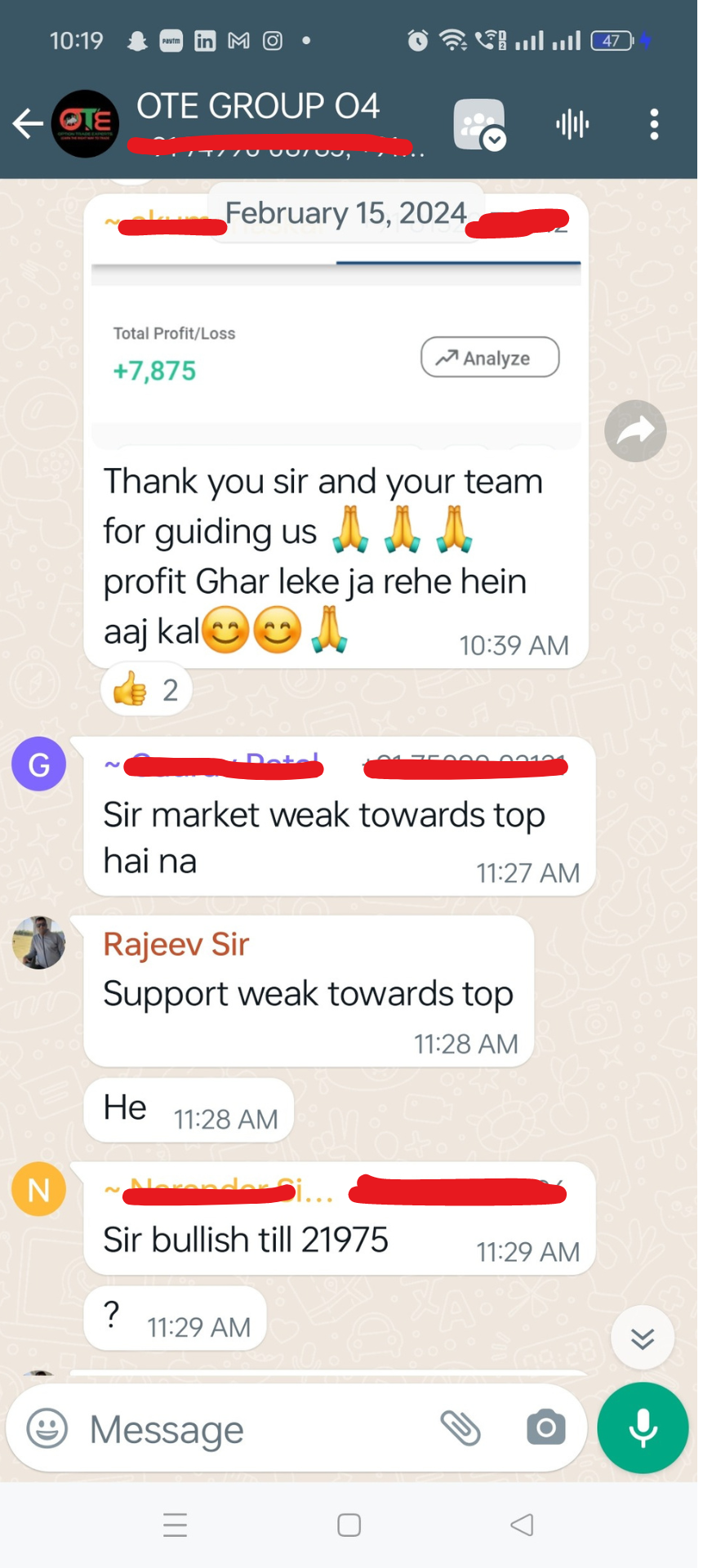Open the OTE GROUP 04 group info

click(x=257, y=107)
